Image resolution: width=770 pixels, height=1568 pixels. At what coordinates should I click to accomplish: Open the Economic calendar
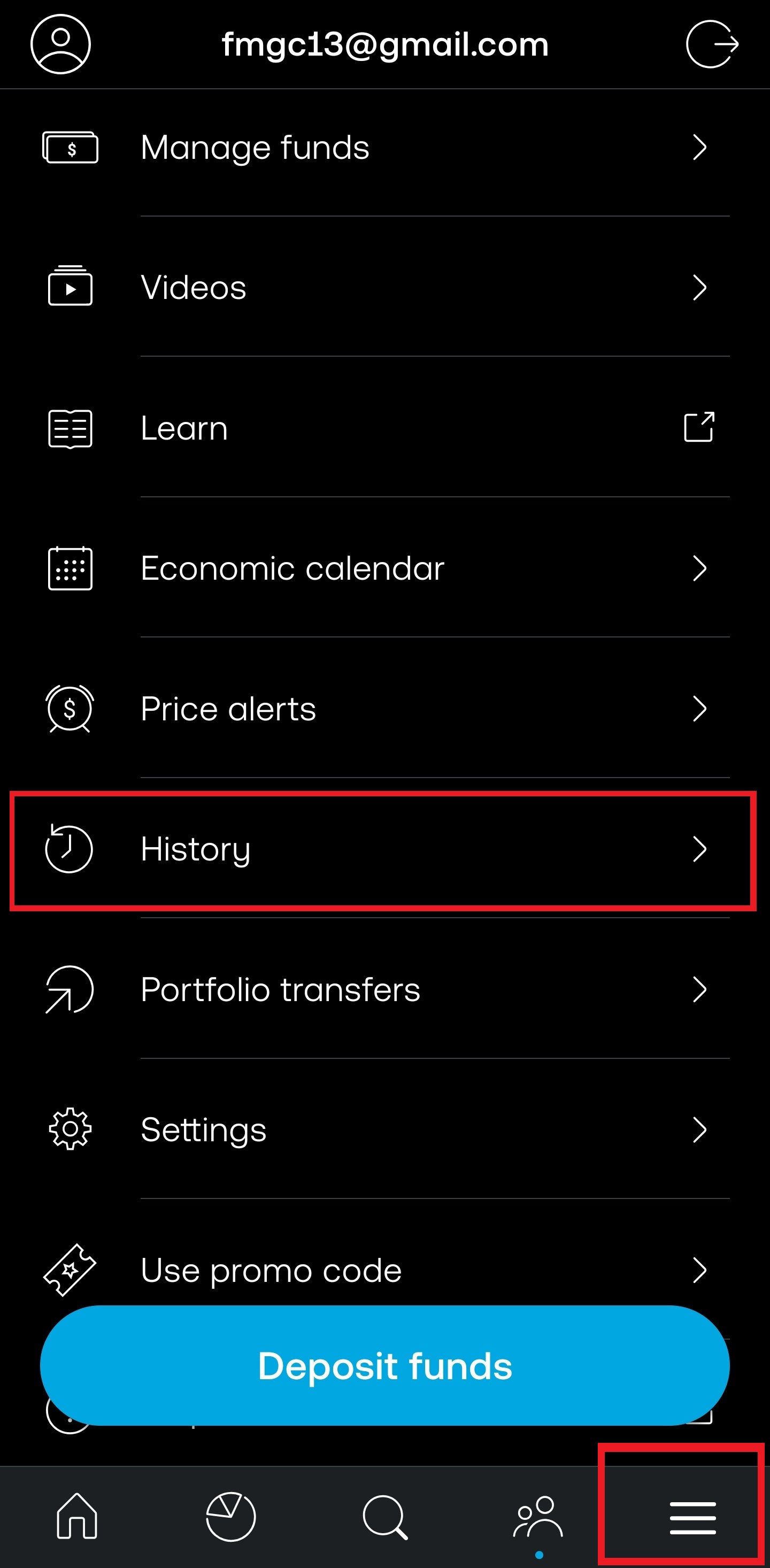384,568
